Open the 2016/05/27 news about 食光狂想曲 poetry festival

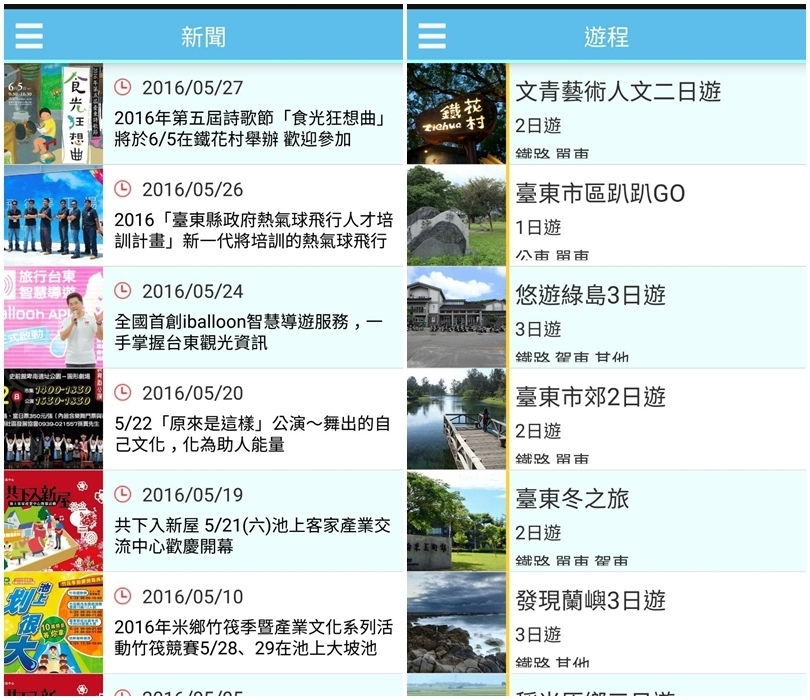(250, 113)
